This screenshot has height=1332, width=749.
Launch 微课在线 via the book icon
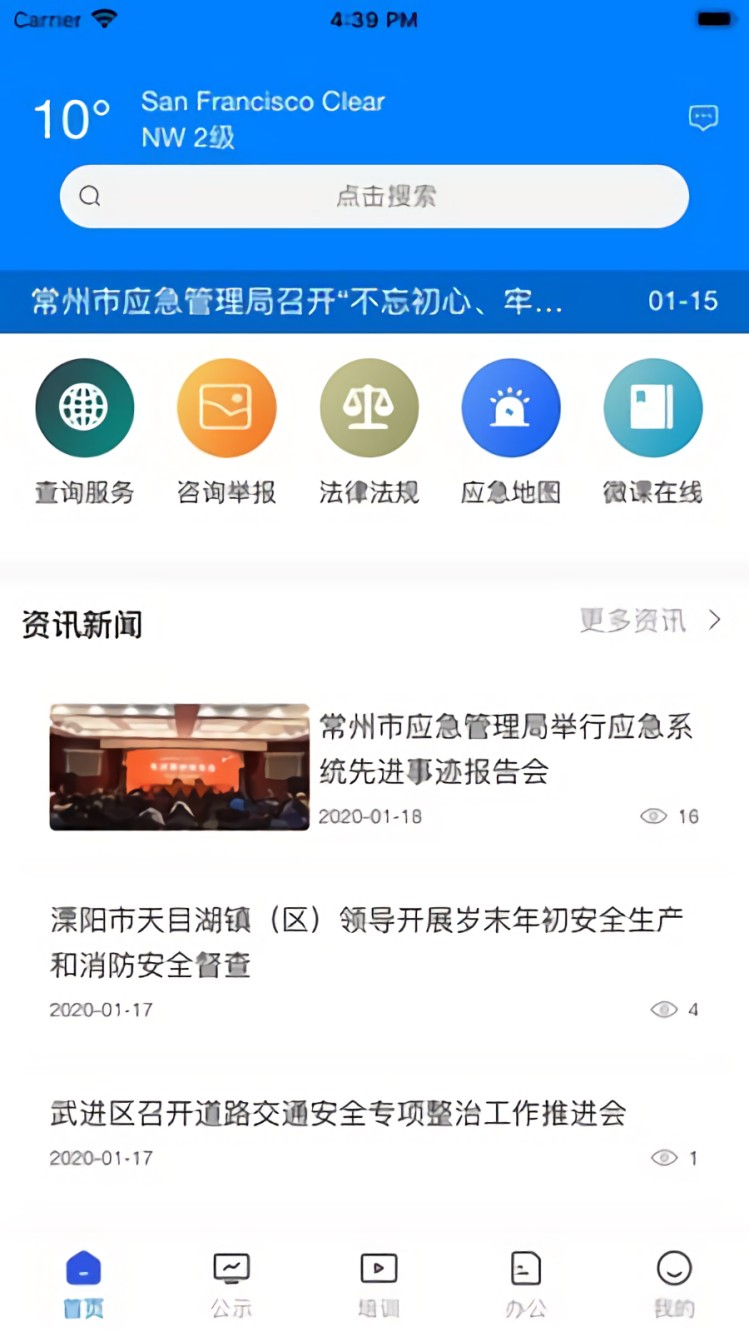tap(653, 407)
